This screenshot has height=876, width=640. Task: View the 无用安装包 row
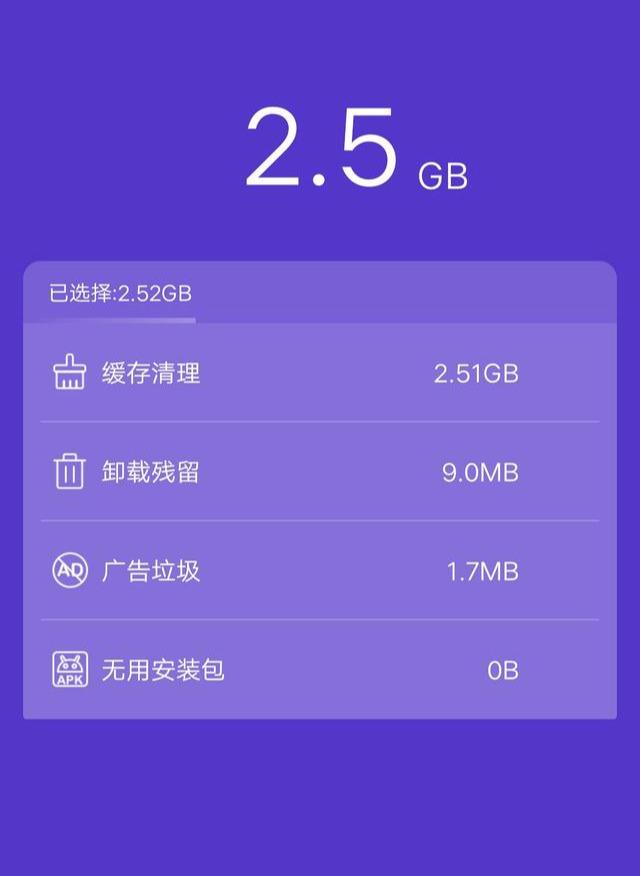[320, 669]
